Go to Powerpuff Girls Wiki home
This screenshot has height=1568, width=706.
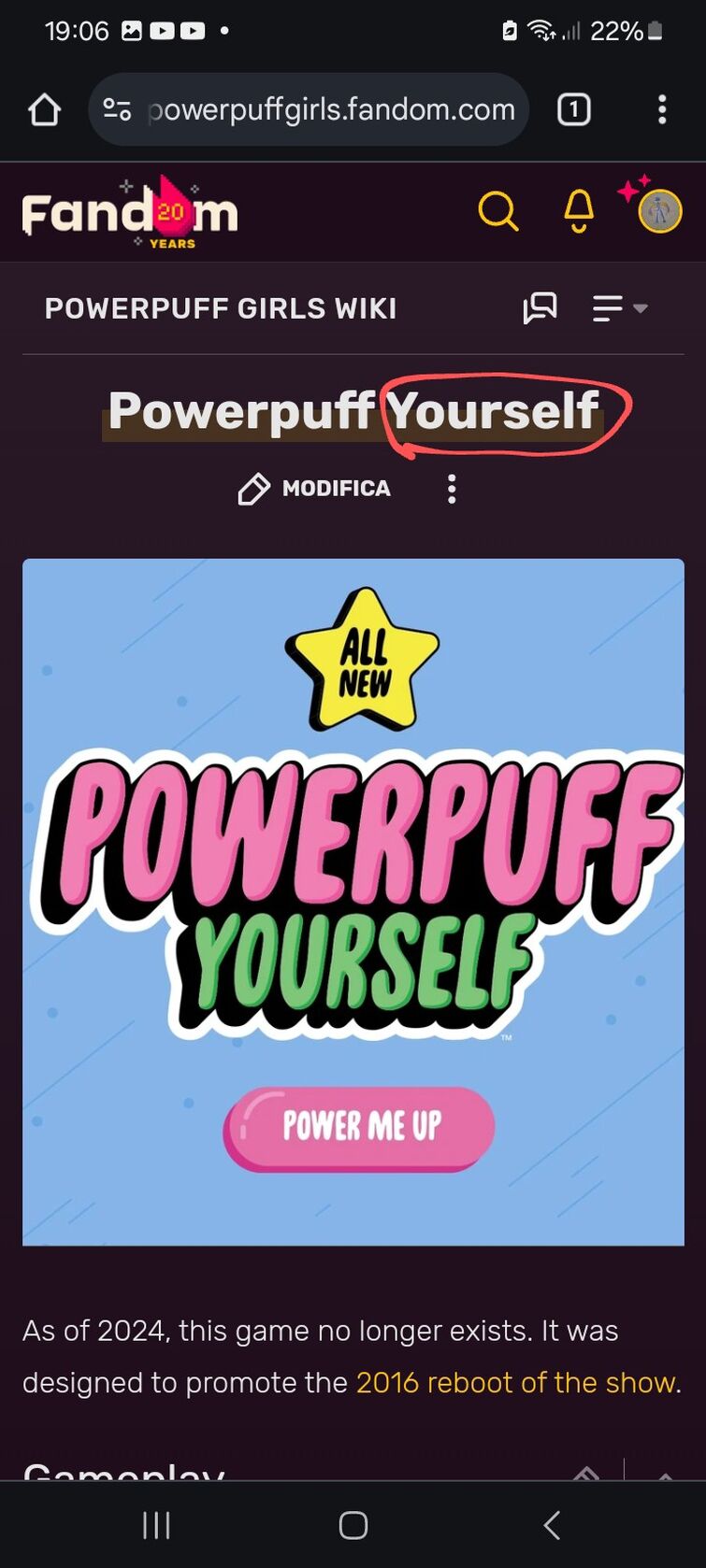[x=221, y=308]
